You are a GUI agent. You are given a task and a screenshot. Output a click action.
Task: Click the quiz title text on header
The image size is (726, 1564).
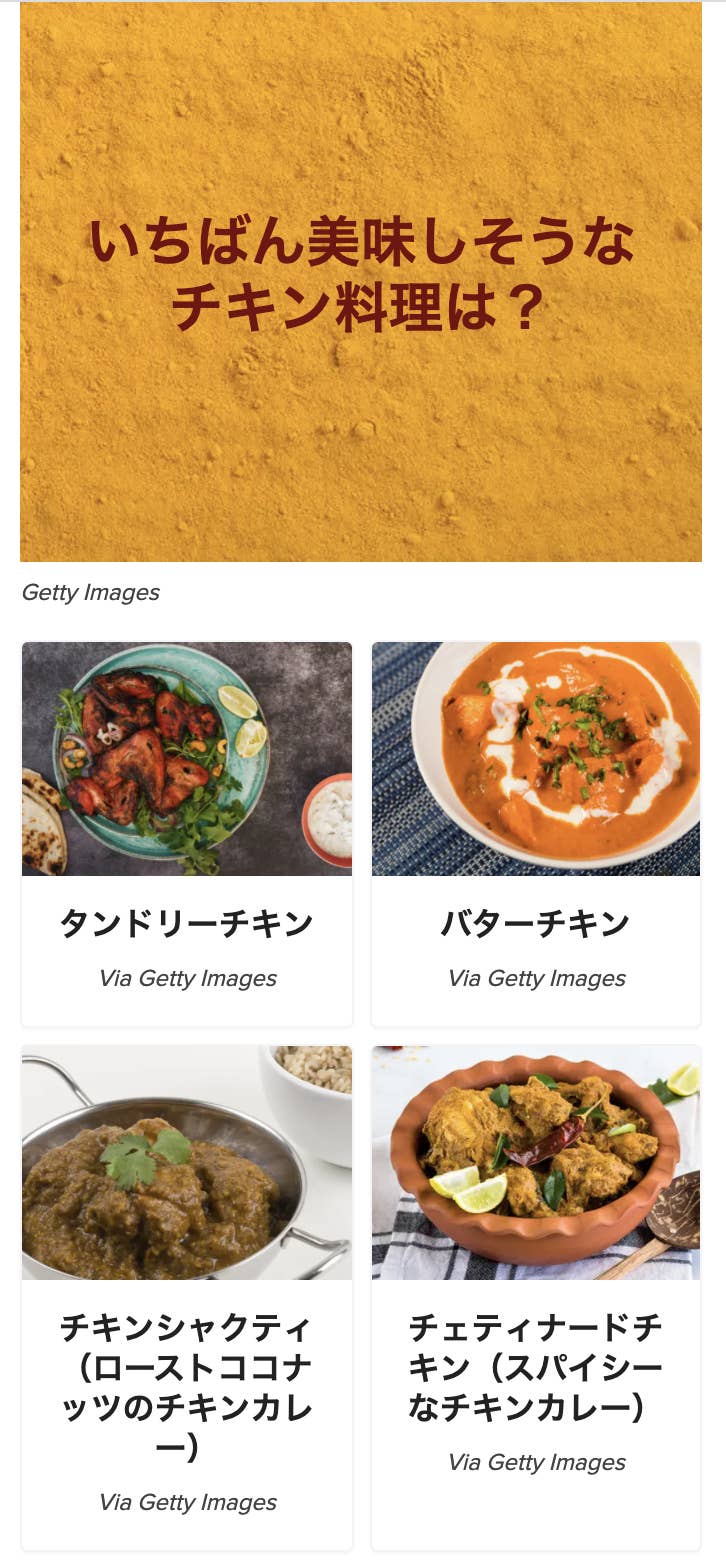(x=363, y=270)
